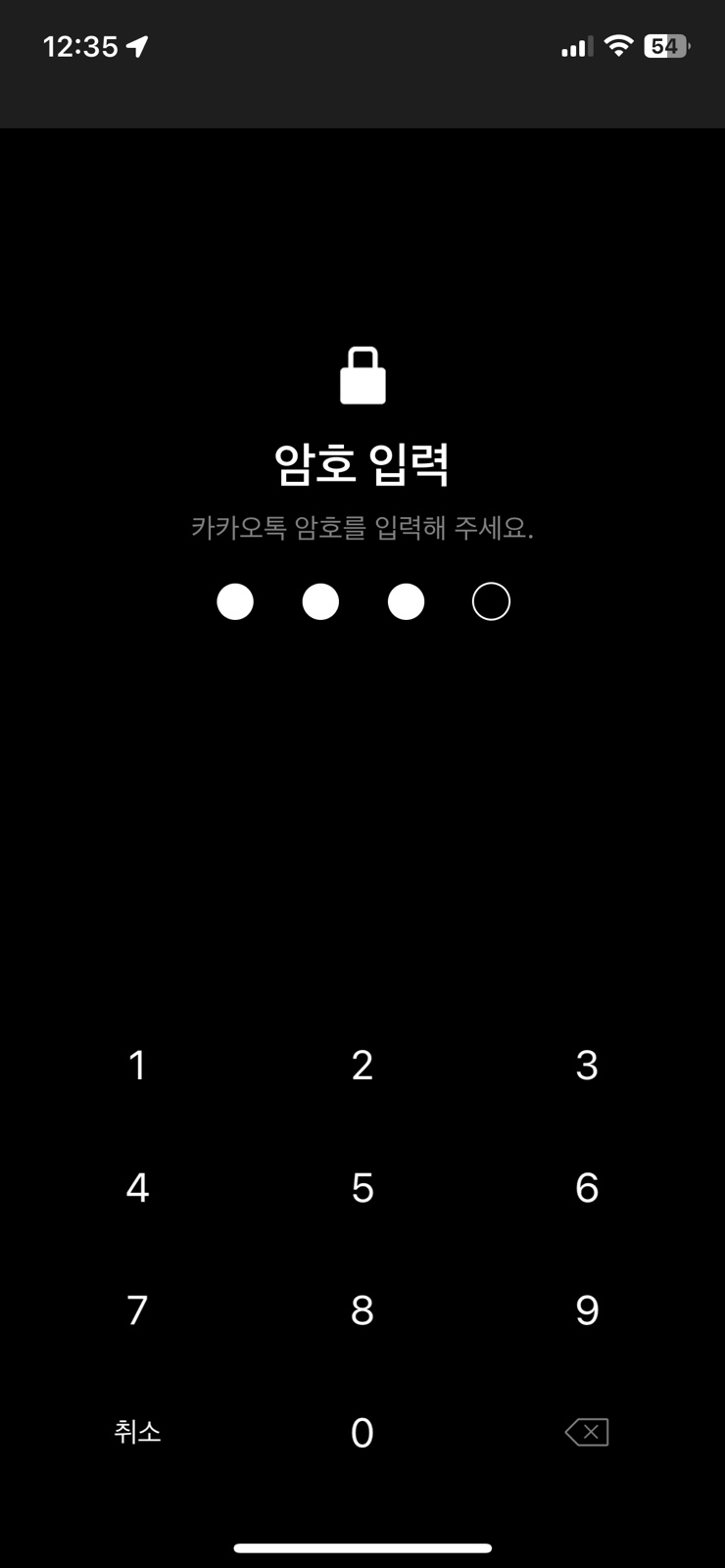Tap number 2 on the passcode keypad

click(x=362, y=1066)
